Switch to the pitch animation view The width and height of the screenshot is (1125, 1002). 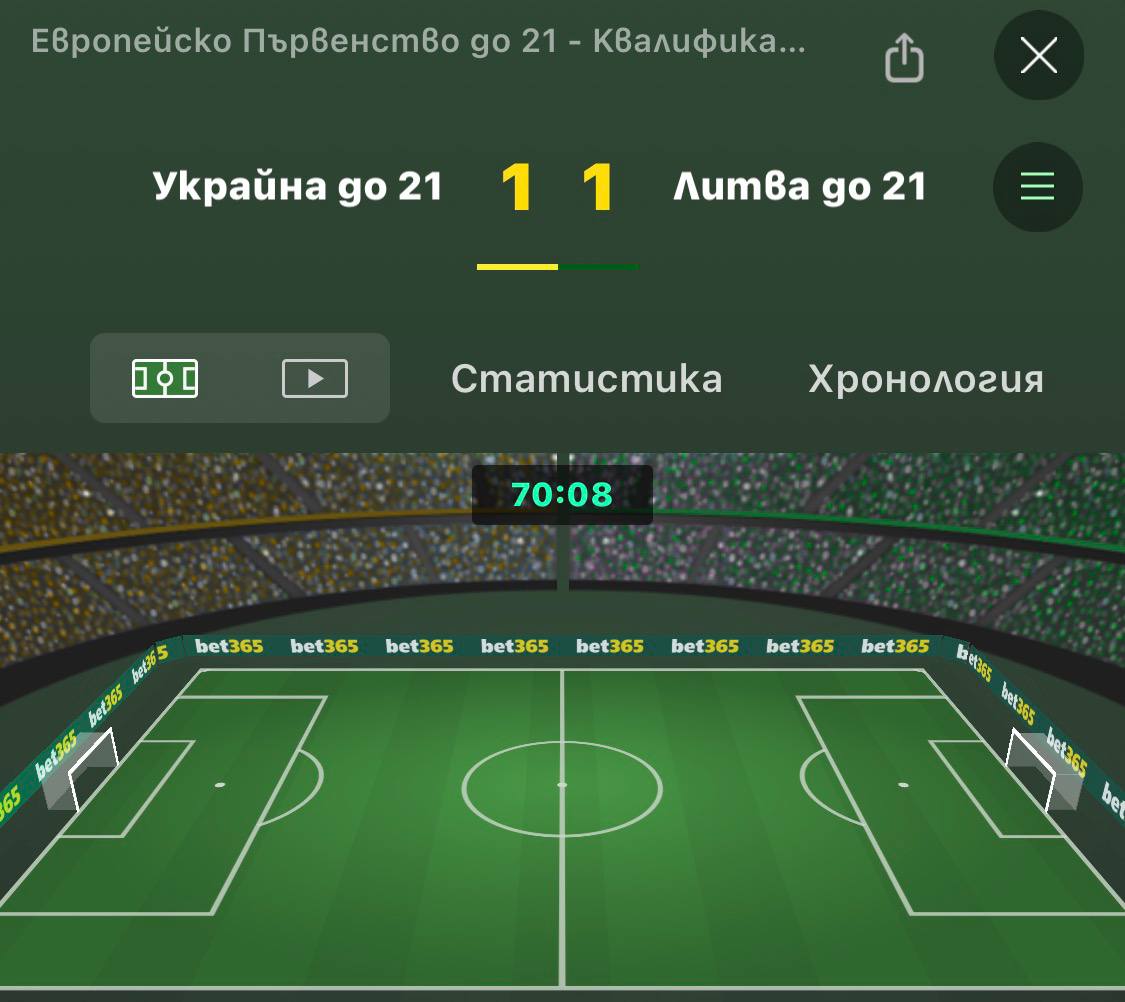tap(165, 379)
